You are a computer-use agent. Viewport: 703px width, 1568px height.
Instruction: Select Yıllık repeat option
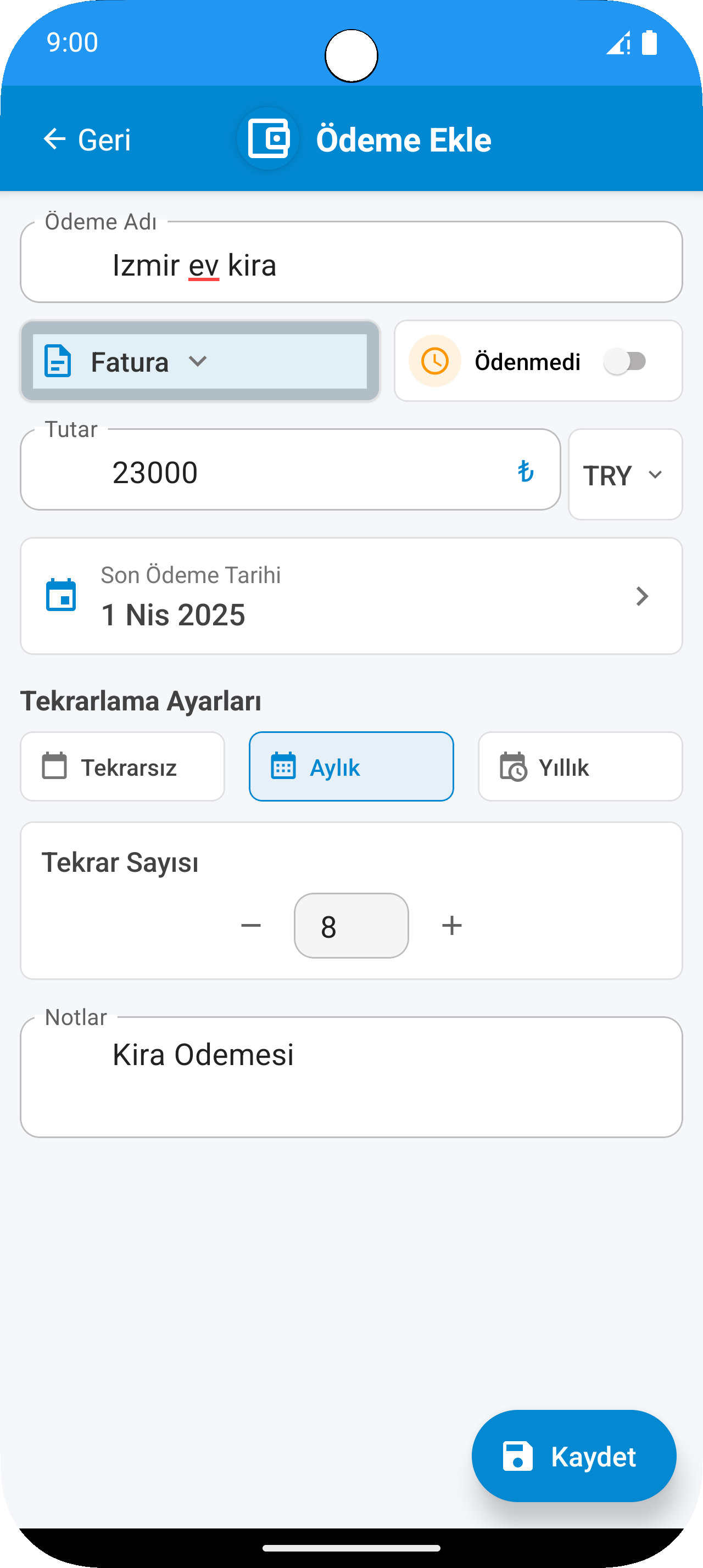pyautogui.click(x=580, y=767)
